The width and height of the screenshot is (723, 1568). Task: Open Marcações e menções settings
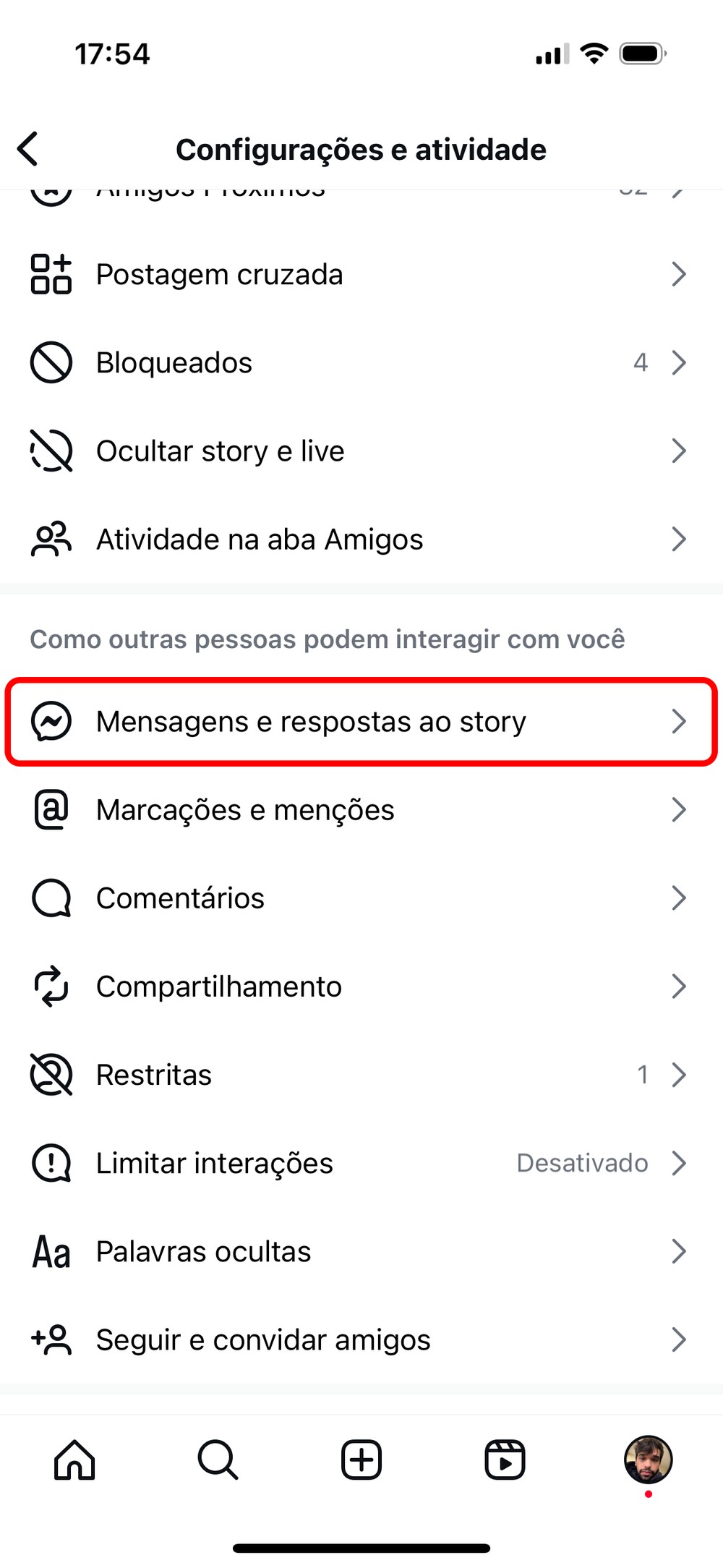(360, 810)
